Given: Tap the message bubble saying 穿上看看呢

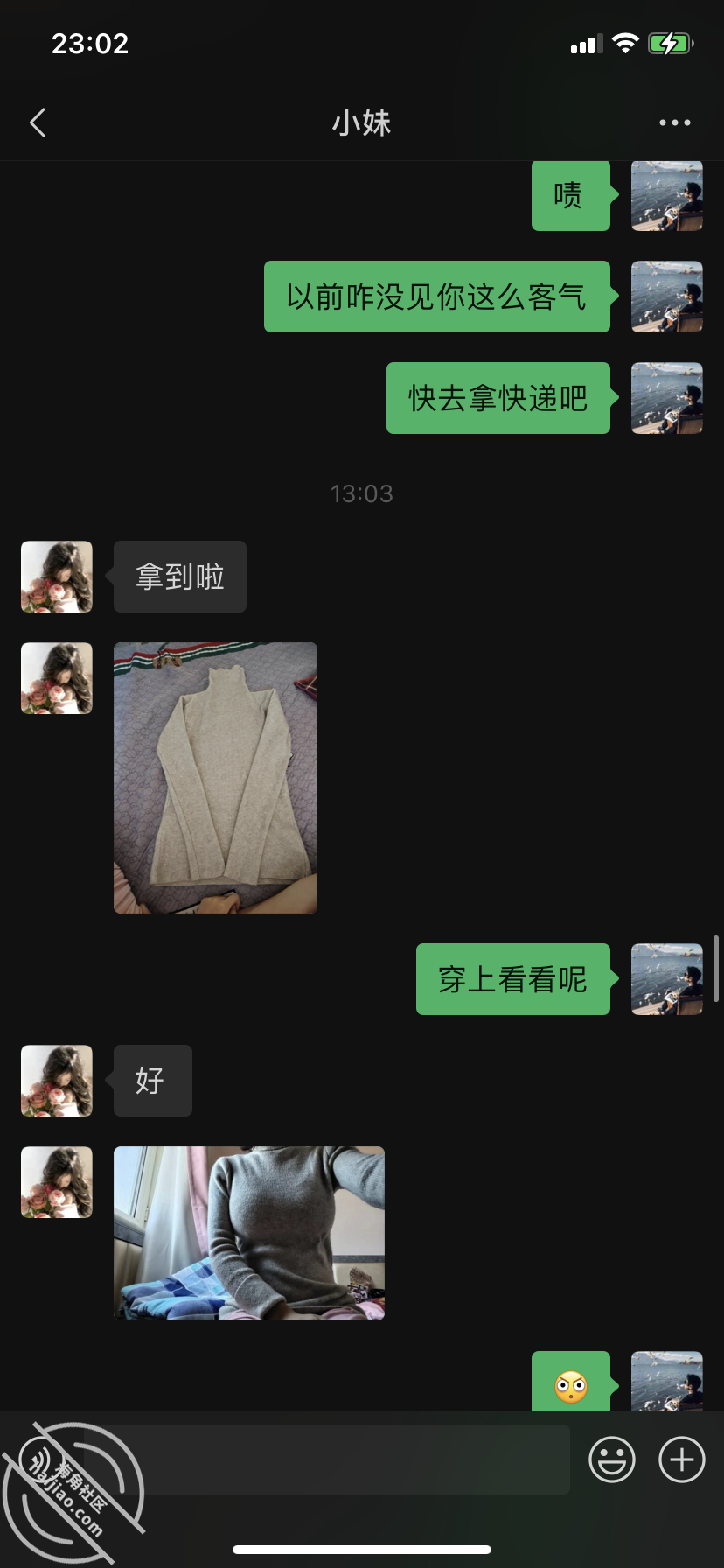Looking at the screenshot, I should (513, 979).
